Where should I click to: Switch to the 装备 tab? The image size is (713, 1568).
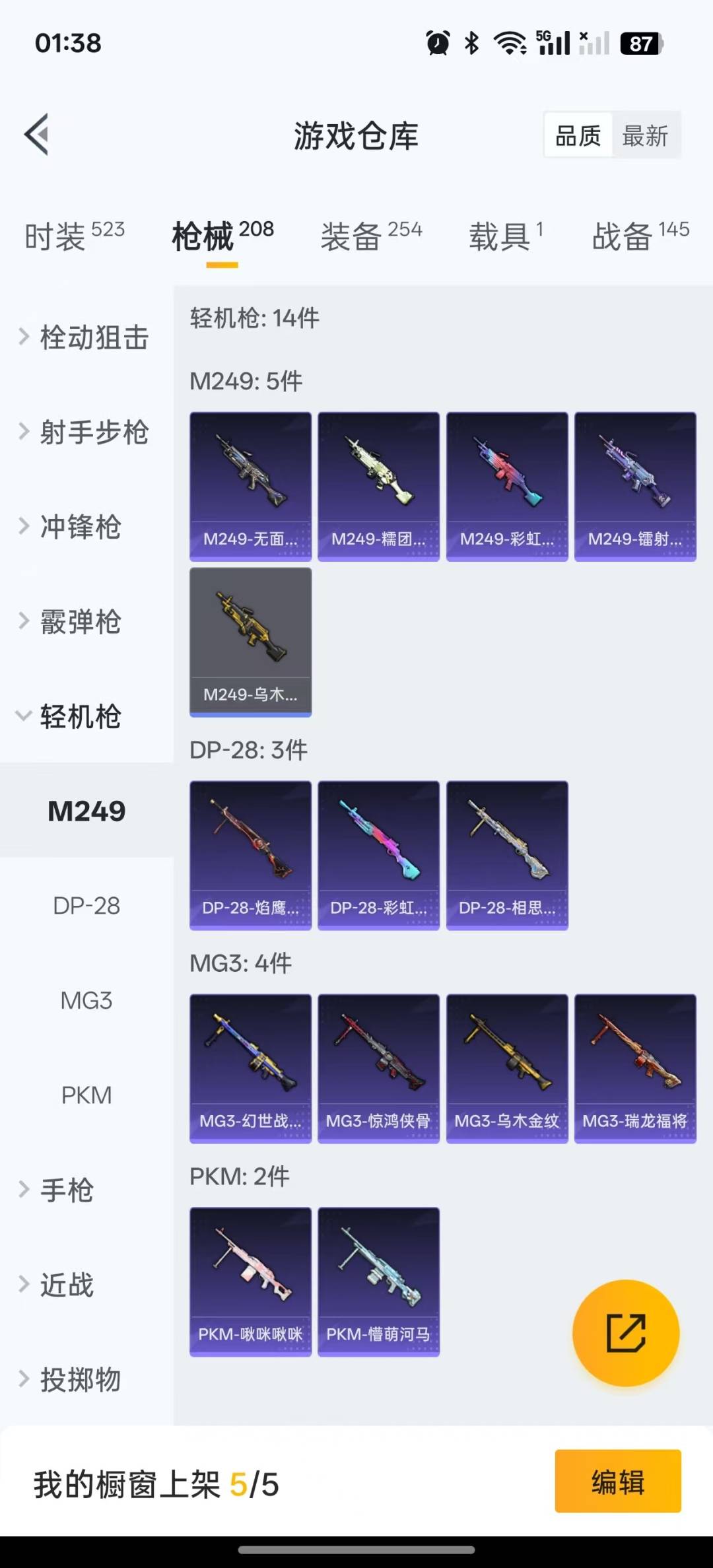(371, 236)
